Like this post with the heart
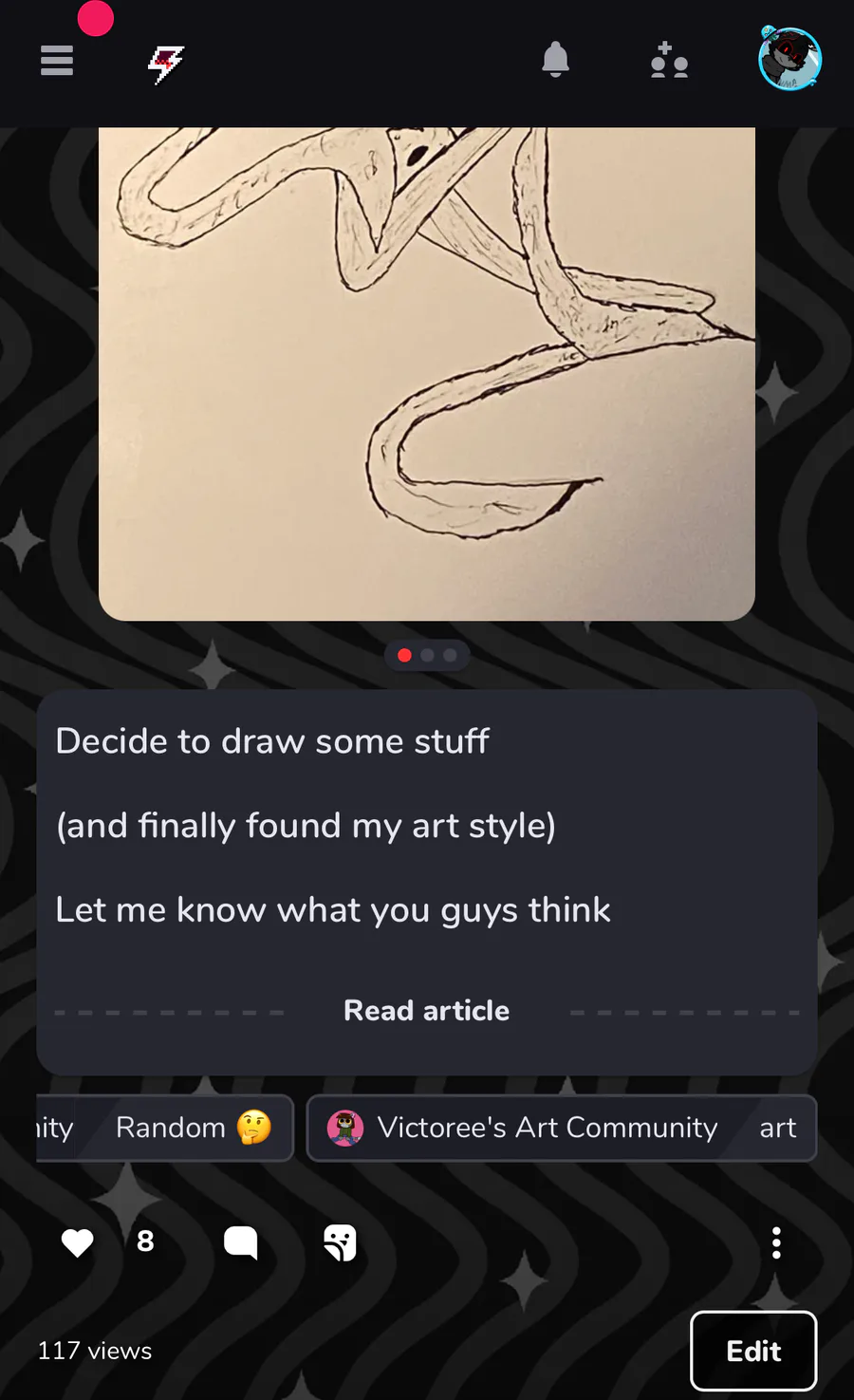854x1400 pixels. (78, 1242)
